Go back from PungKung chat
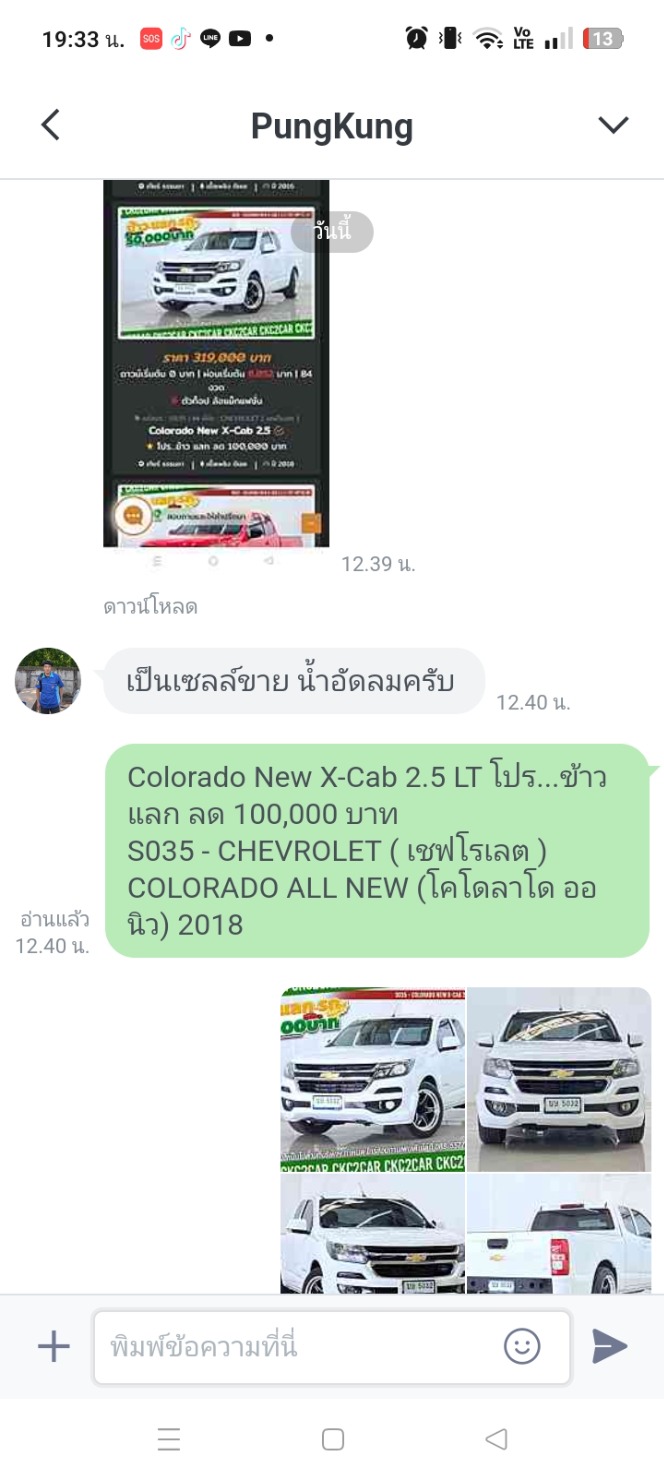The height and width of the screenshot is (1480, 664). (x=50, y=125)
